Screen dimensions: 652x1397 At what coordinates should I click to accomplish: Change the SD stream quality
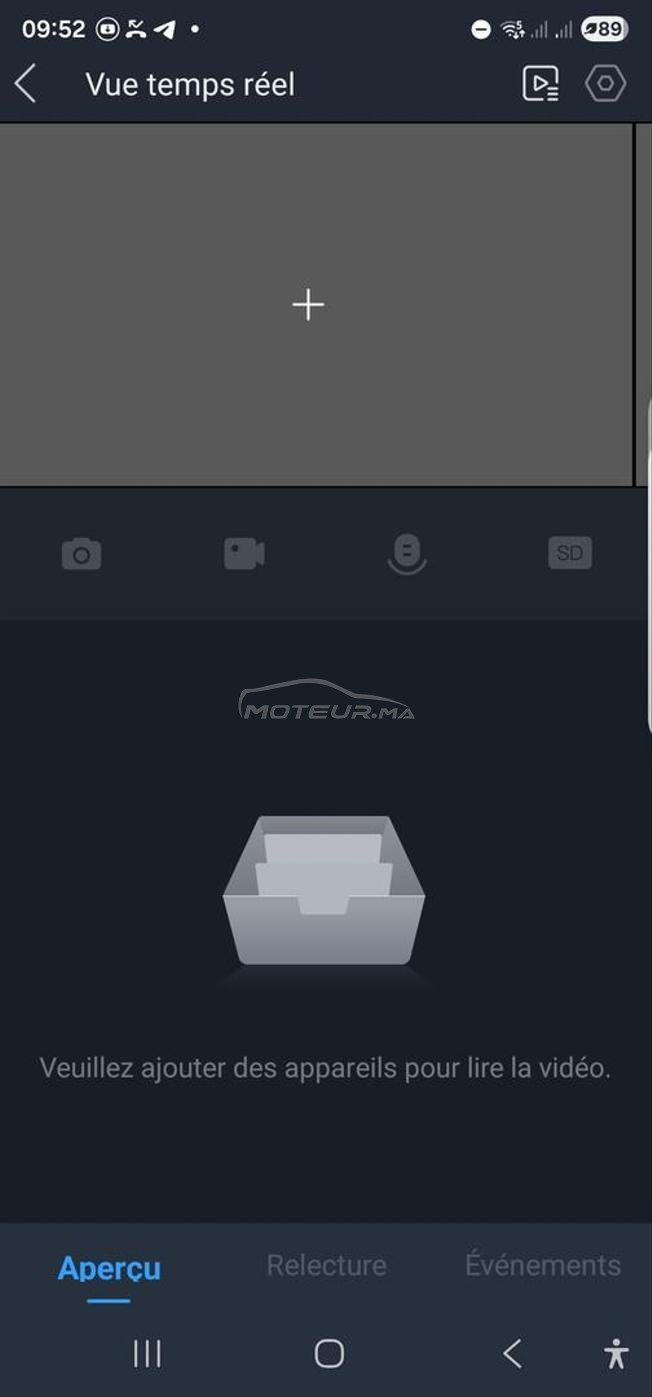pyautogui.click(x=570, y=553)
